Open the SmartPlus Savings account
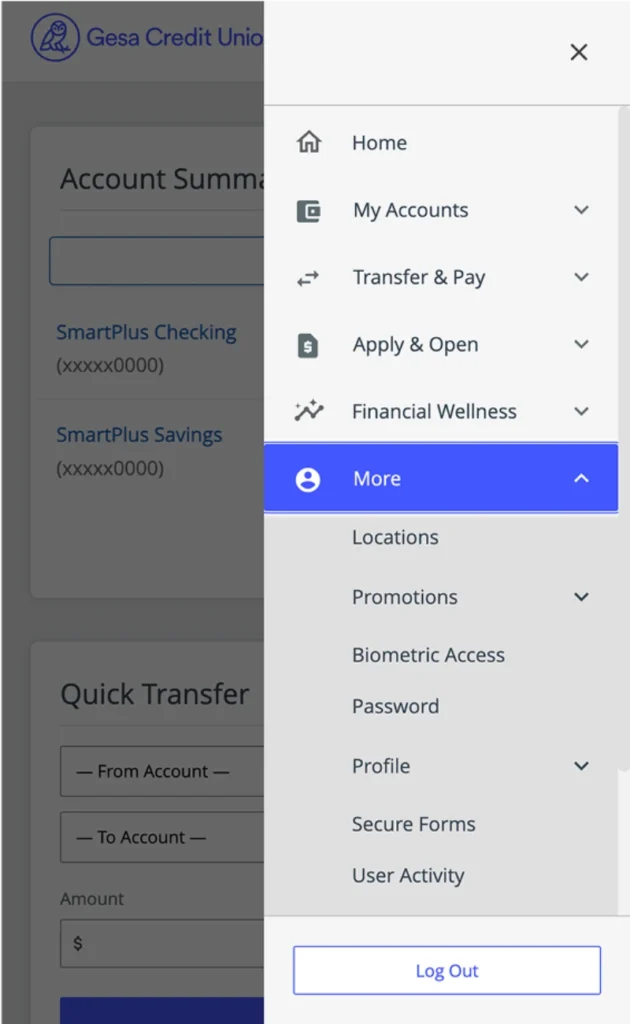 139,435
